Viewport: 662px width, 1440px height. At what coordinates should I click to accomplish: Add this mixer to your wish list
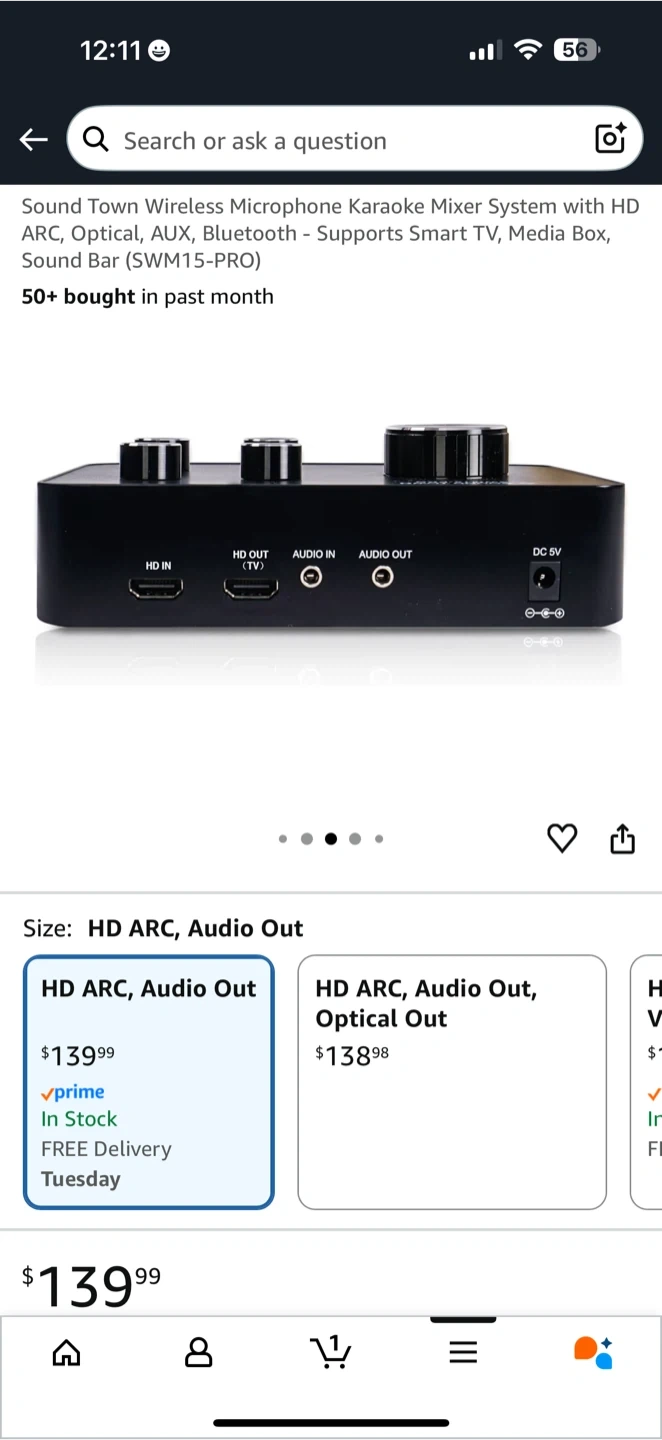pos(562,838)
